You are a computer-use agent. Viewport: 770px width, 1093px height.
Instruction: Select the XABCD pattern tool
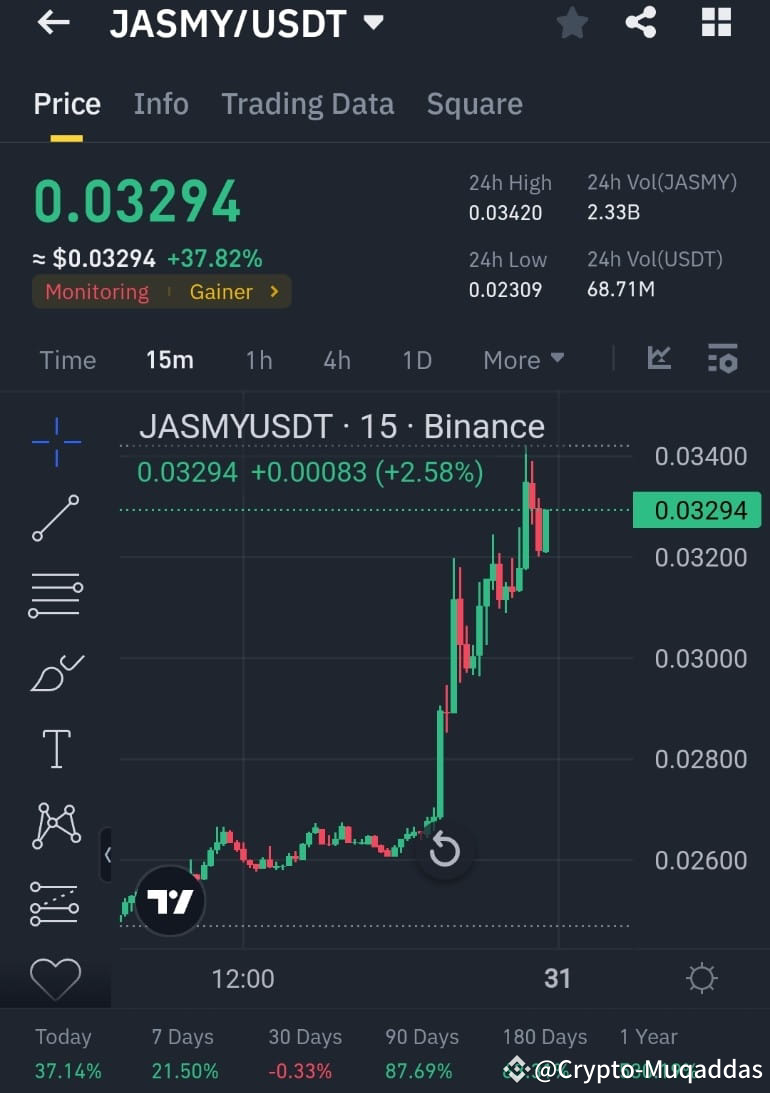point(55,825)
